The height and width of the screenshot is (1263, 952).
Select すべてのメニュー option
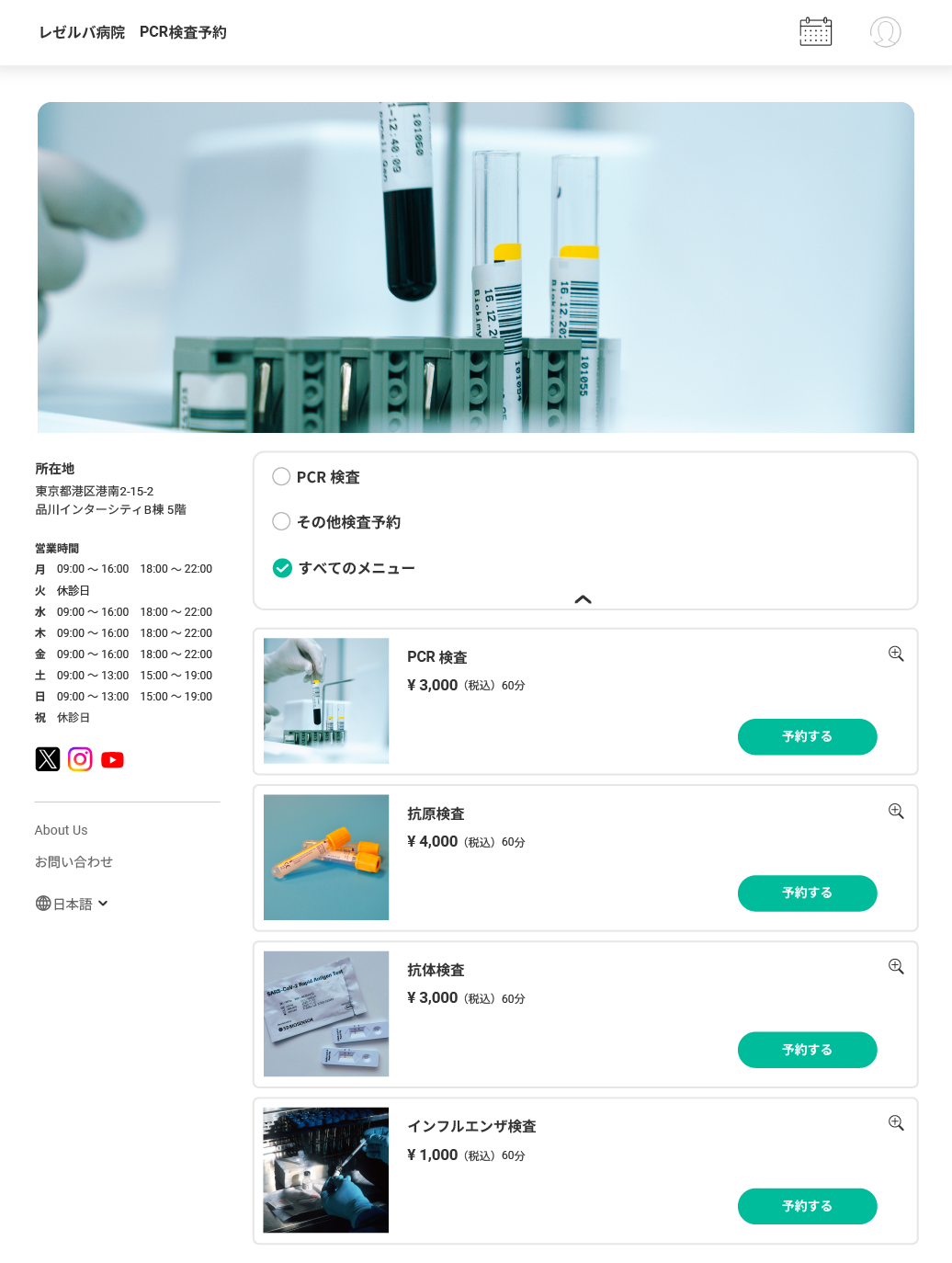coord(283,568)
